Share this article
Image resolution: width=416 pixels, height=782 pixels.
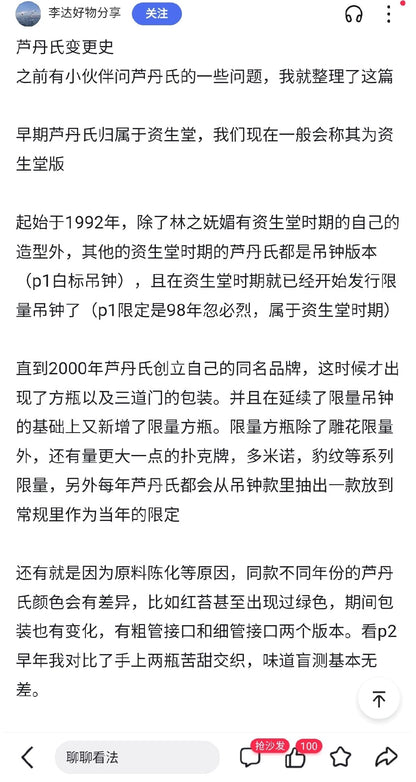click(x=386, y=758)
